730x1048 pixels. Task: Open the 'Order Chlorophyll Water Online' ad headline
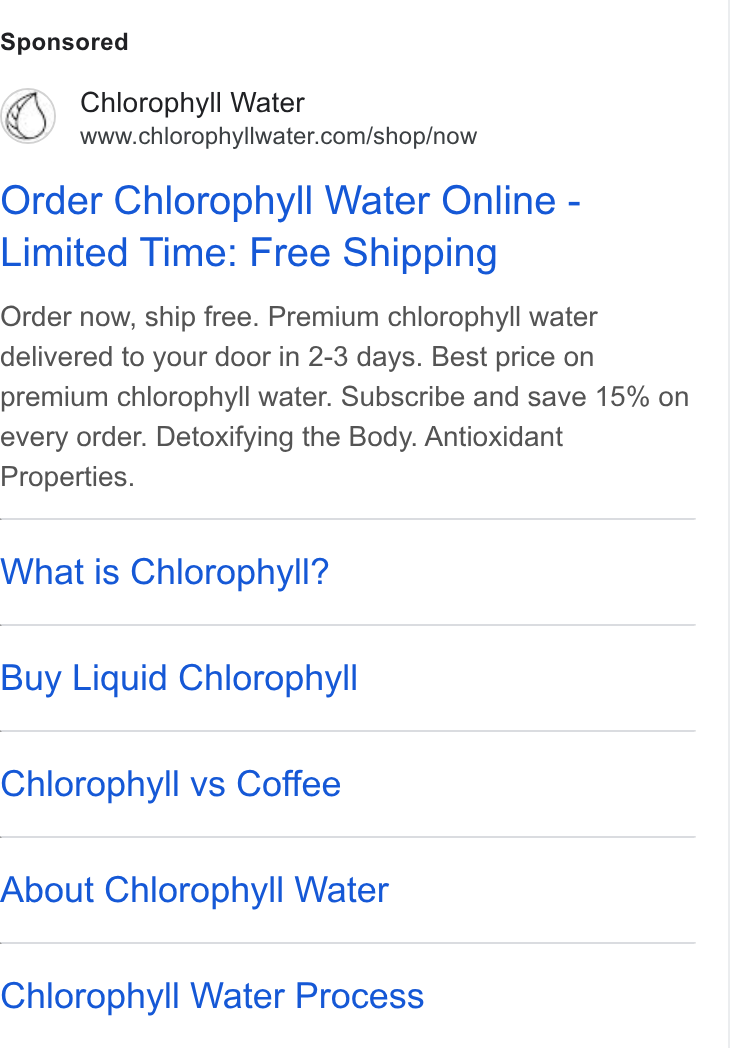(290, 227)
